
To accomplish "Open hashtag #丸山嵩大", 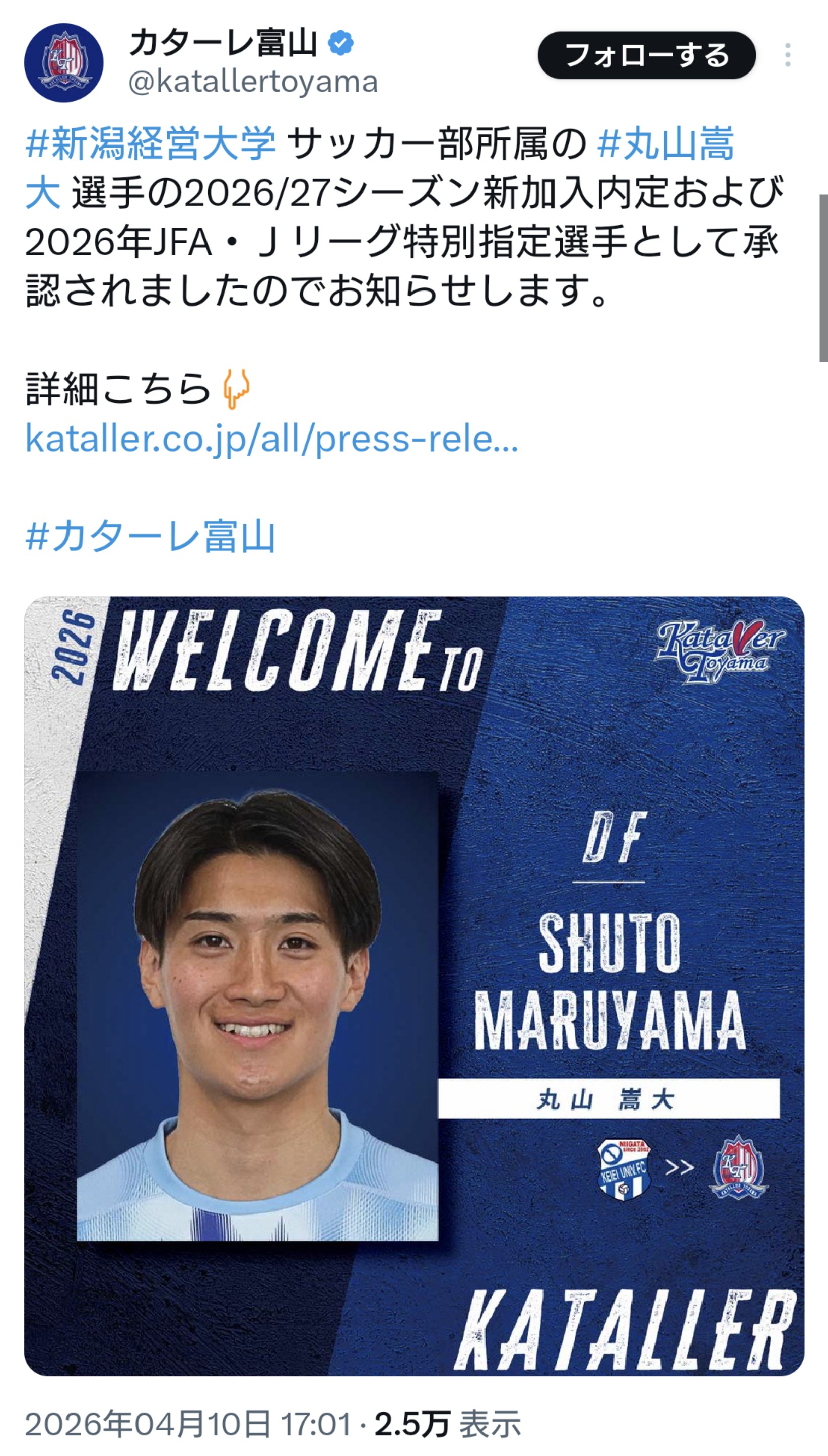I will point(665,144).
